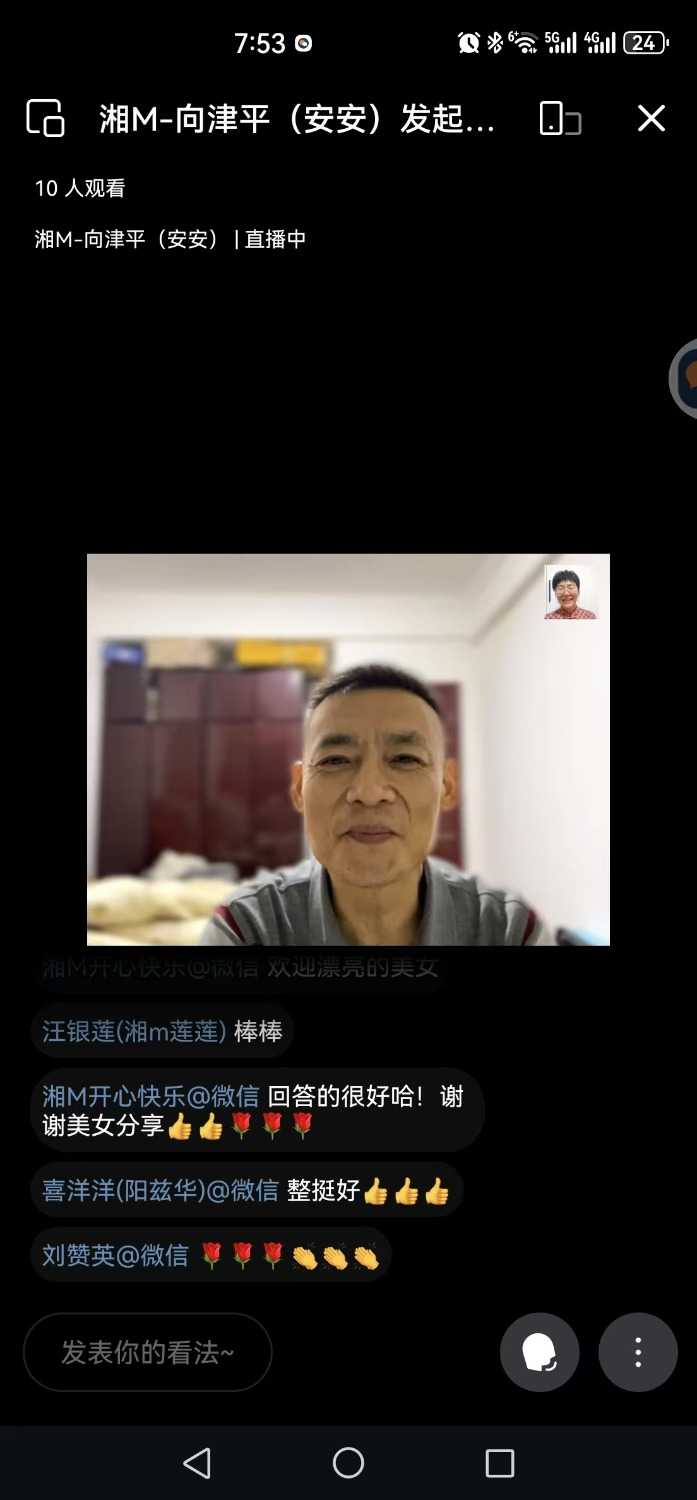
Task: Tap the comment field to share your view
Action: click(148, 1352)
